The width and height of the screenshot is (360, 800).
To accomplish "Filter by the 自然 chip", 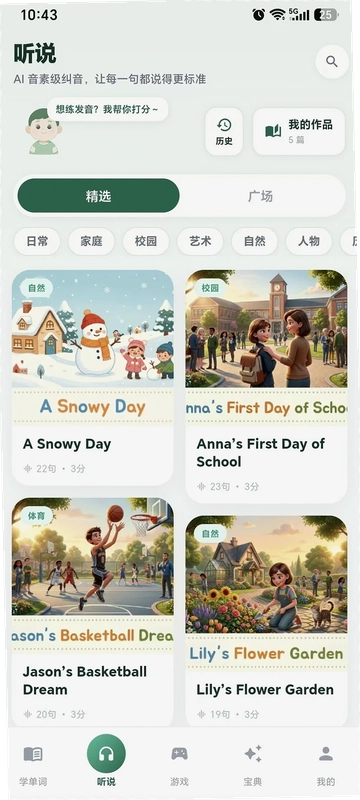I will click(x=254, y=241).
